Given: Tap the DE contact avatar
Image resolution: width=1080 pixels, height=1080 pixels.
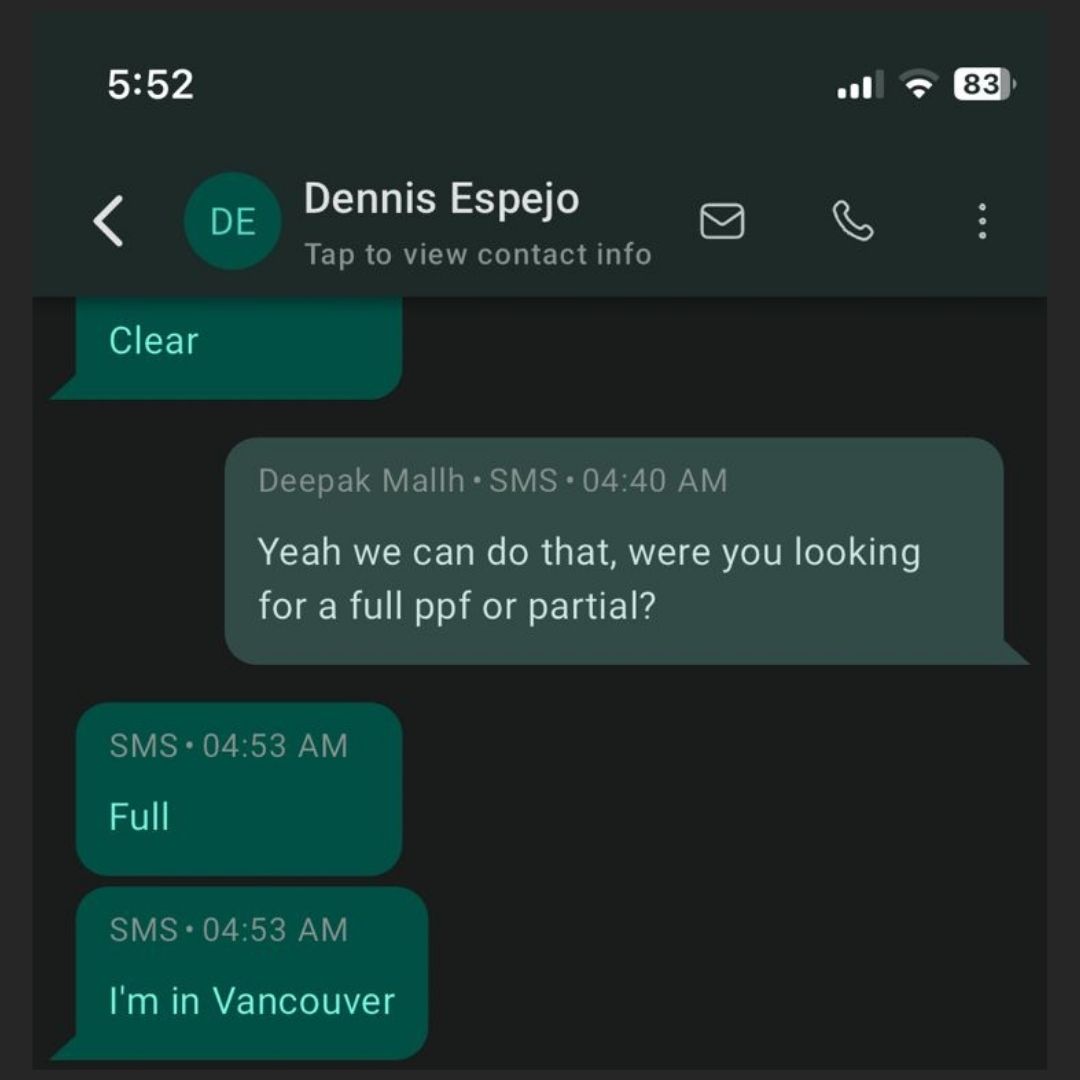Looking at the screenshot, I should 233,221.
